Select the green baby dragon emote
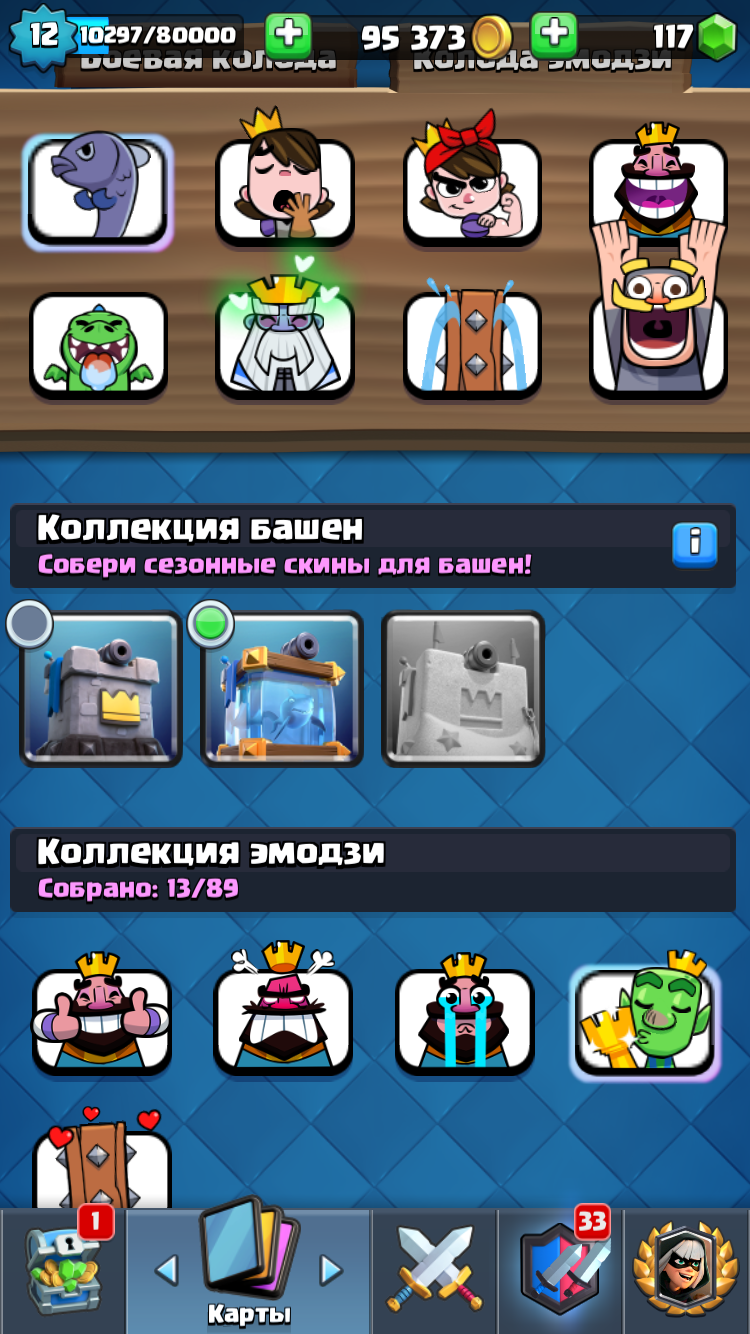Viewport: 750px width, 1334px height. (x=98, y=345)
